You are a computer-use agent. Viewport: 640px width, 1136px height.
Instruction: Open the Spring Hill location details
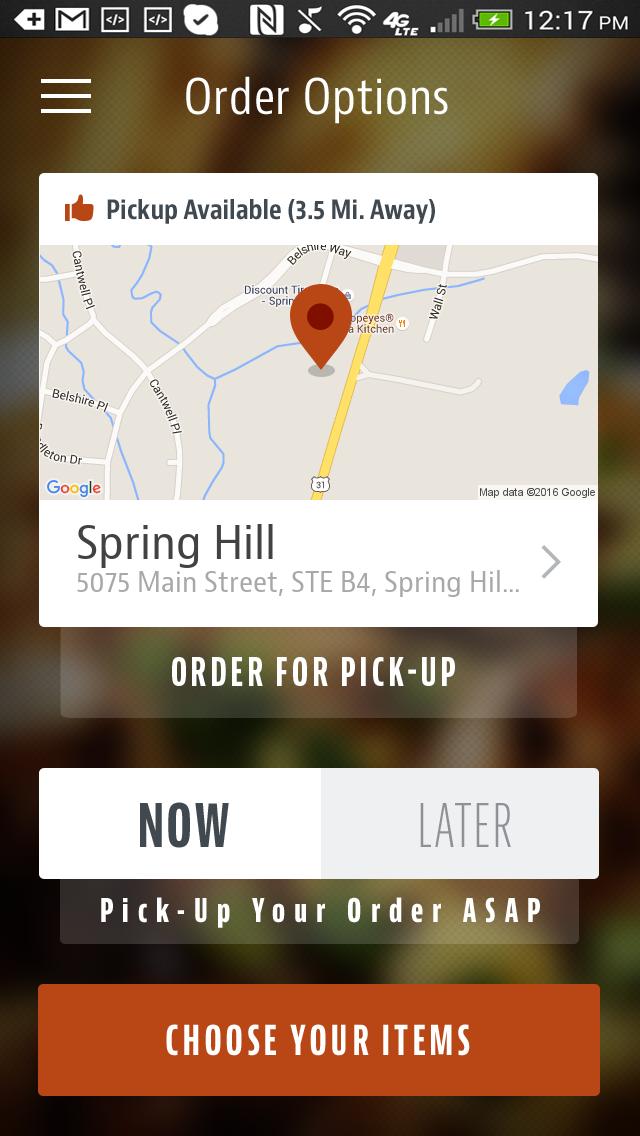tap(318, 563)
